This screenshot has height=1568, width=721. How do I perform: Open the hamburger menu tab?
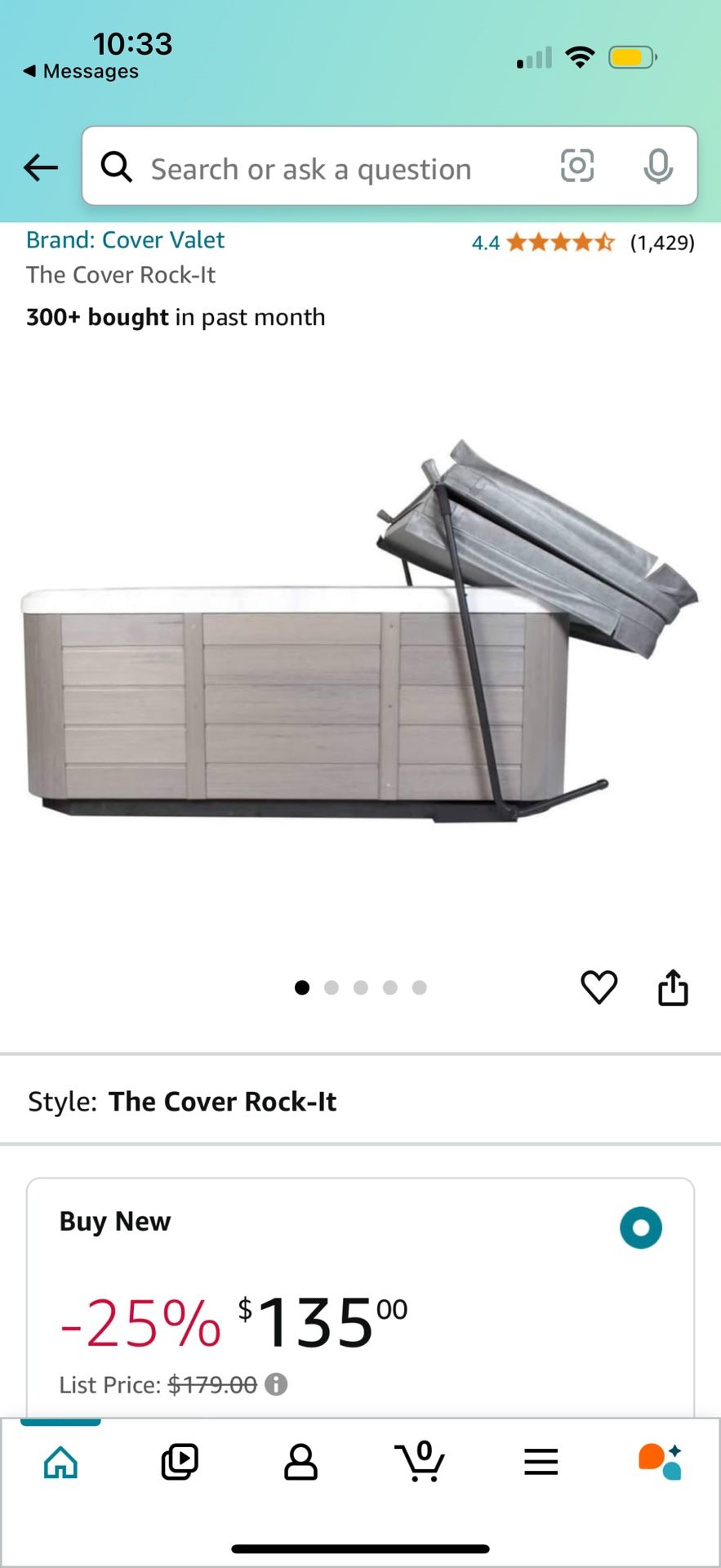541,1462
